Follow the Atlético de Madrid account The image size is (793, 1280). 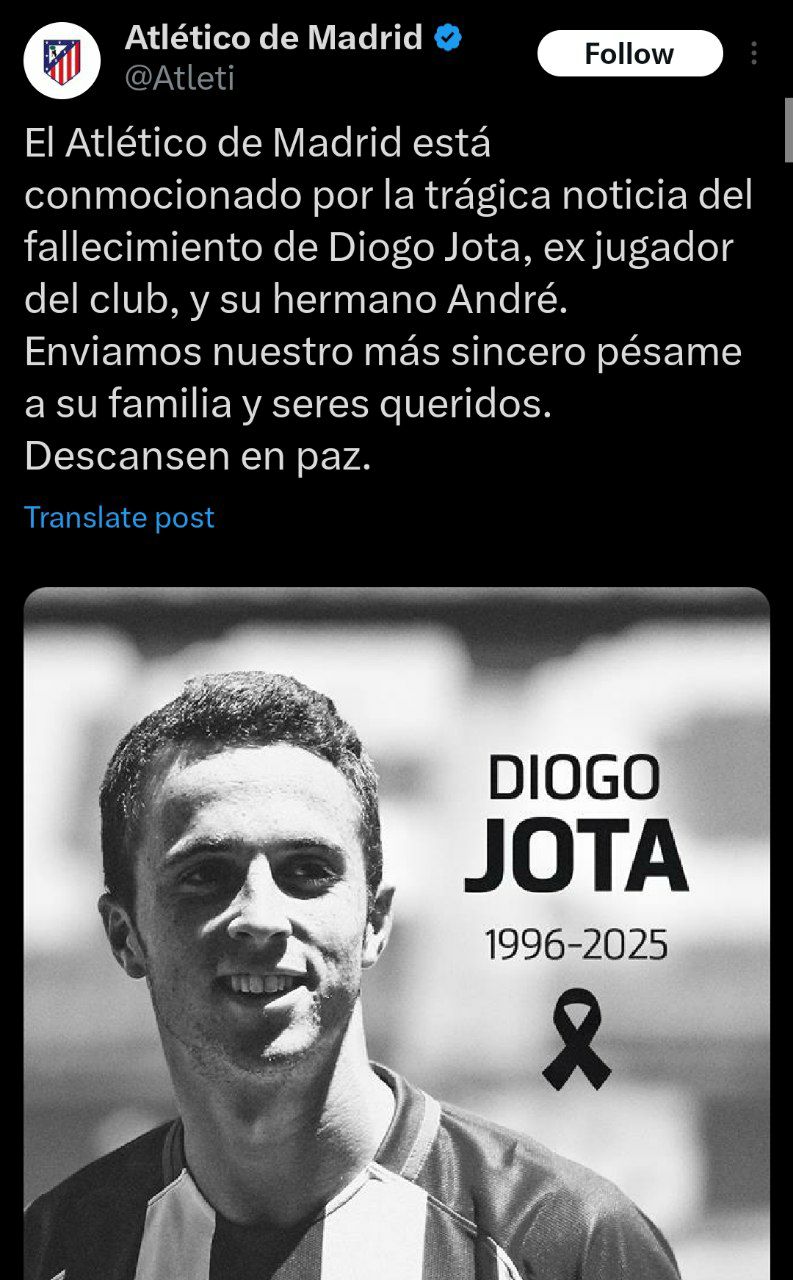coord(629,53)
